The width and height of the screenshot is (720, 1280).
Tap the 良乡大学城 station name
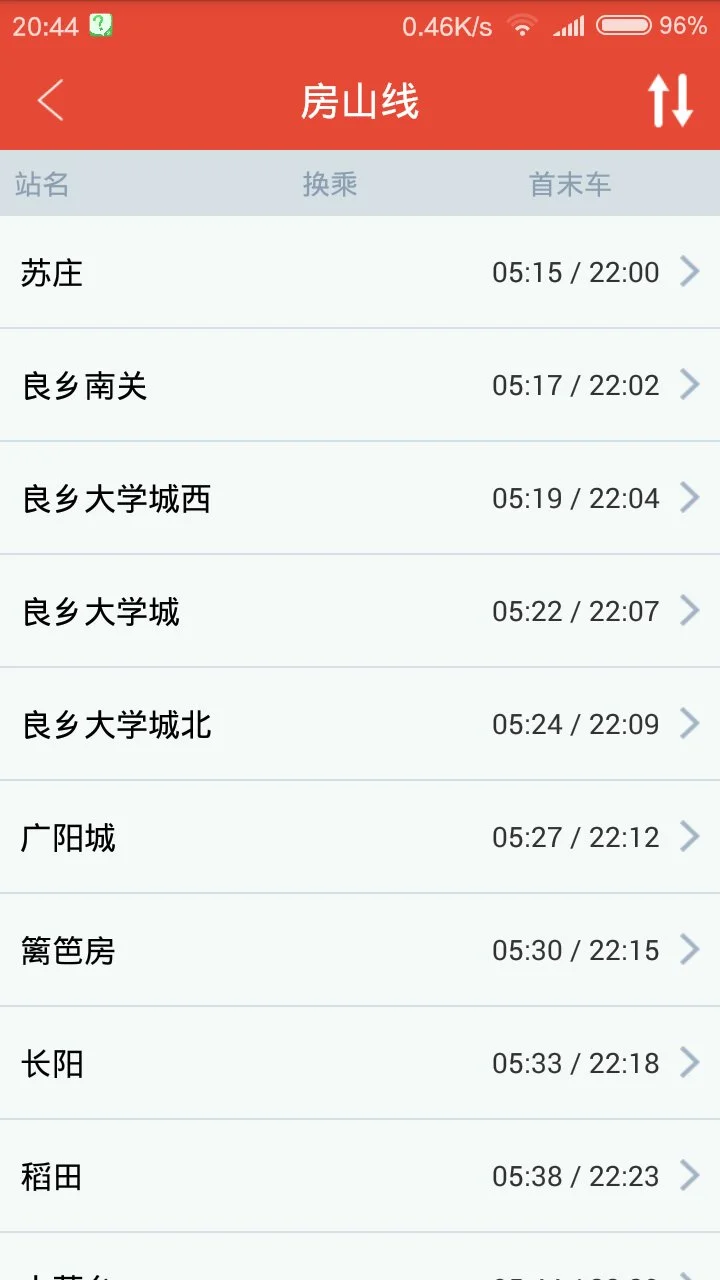[x=103, y=611]
